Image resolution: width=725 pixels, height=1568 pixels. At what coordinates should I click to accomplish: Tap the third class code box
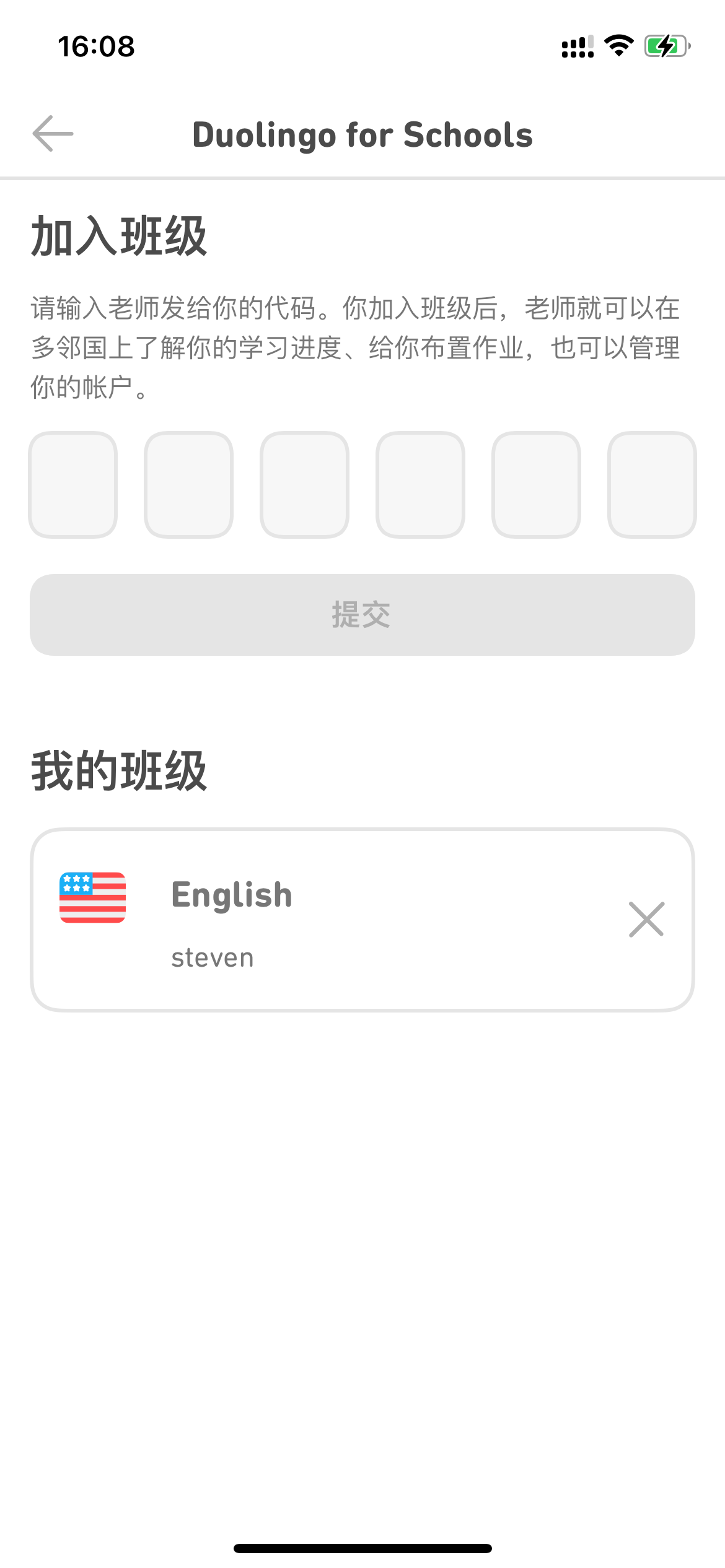[x=305, y=485]
